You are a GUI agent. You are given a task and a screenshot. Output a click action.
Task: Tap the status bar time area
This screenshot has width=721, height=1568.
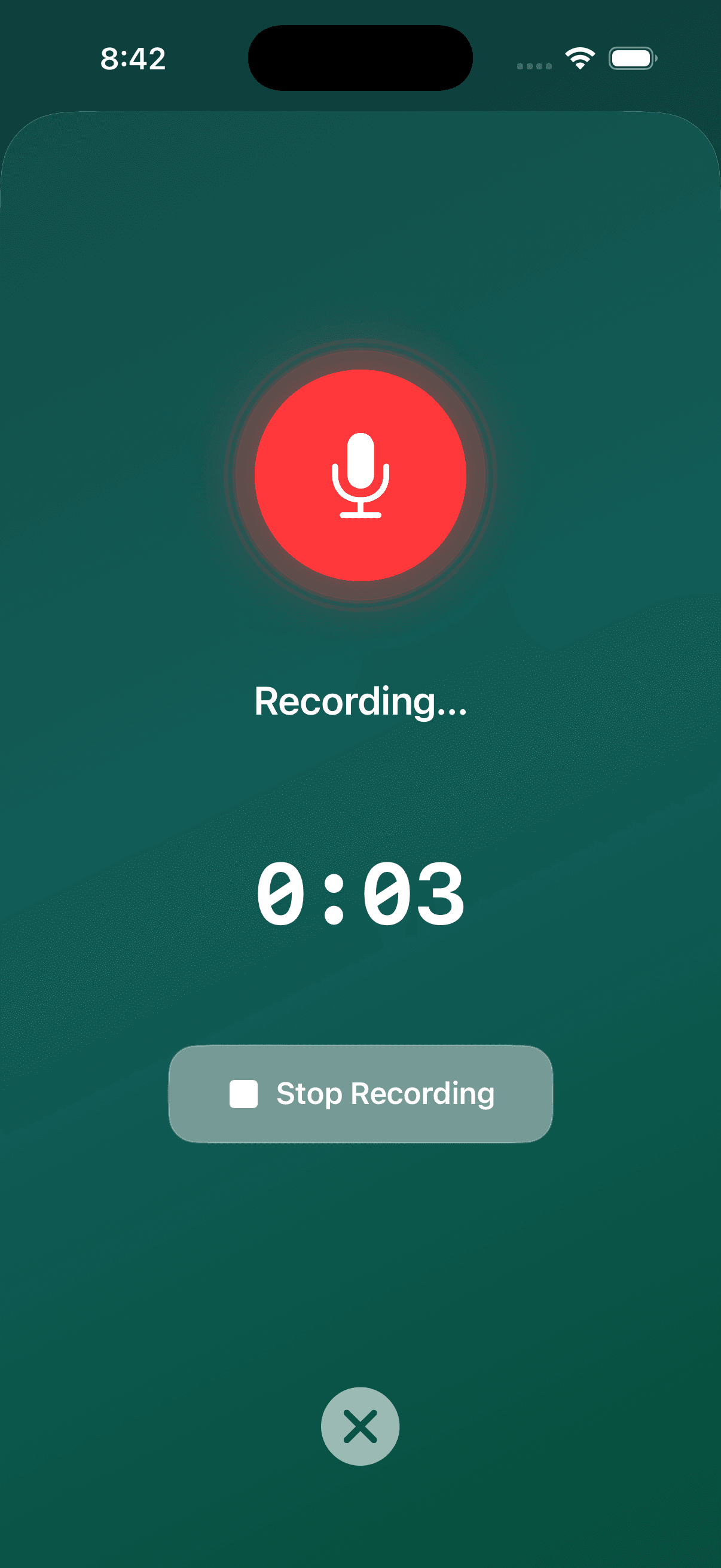click(132, 59)
